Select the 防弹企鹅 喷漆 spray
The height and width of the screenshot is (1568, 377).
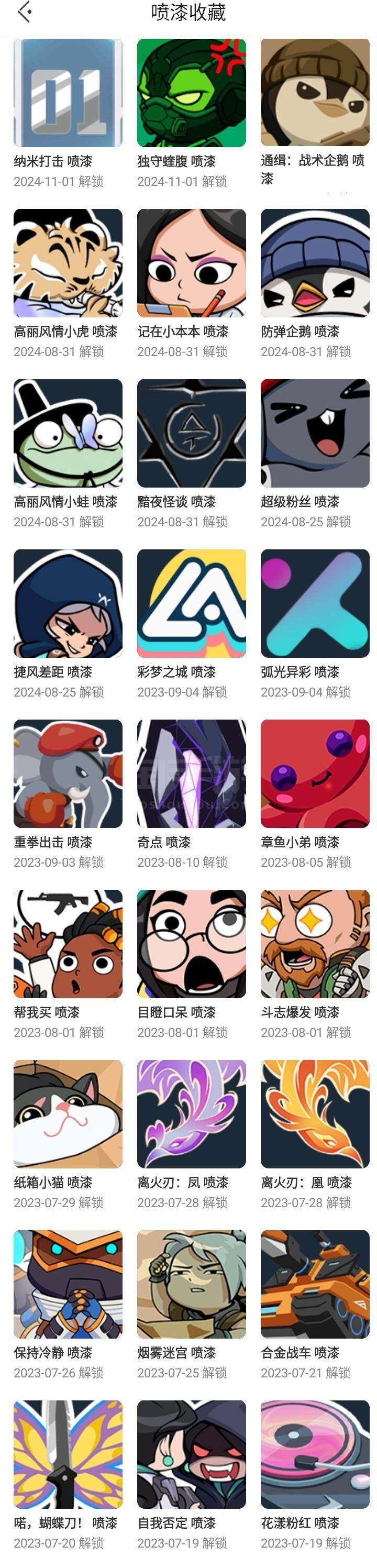tap(315, 263)
